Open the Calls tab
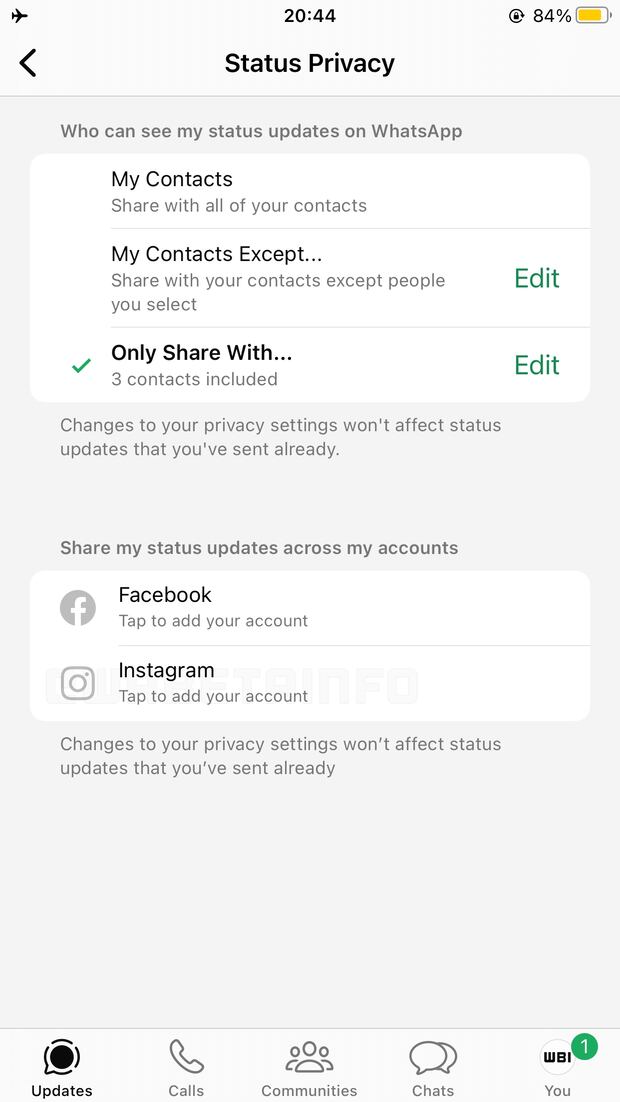This screenshot has height=1102, width=620. [x=186, y=1067]
